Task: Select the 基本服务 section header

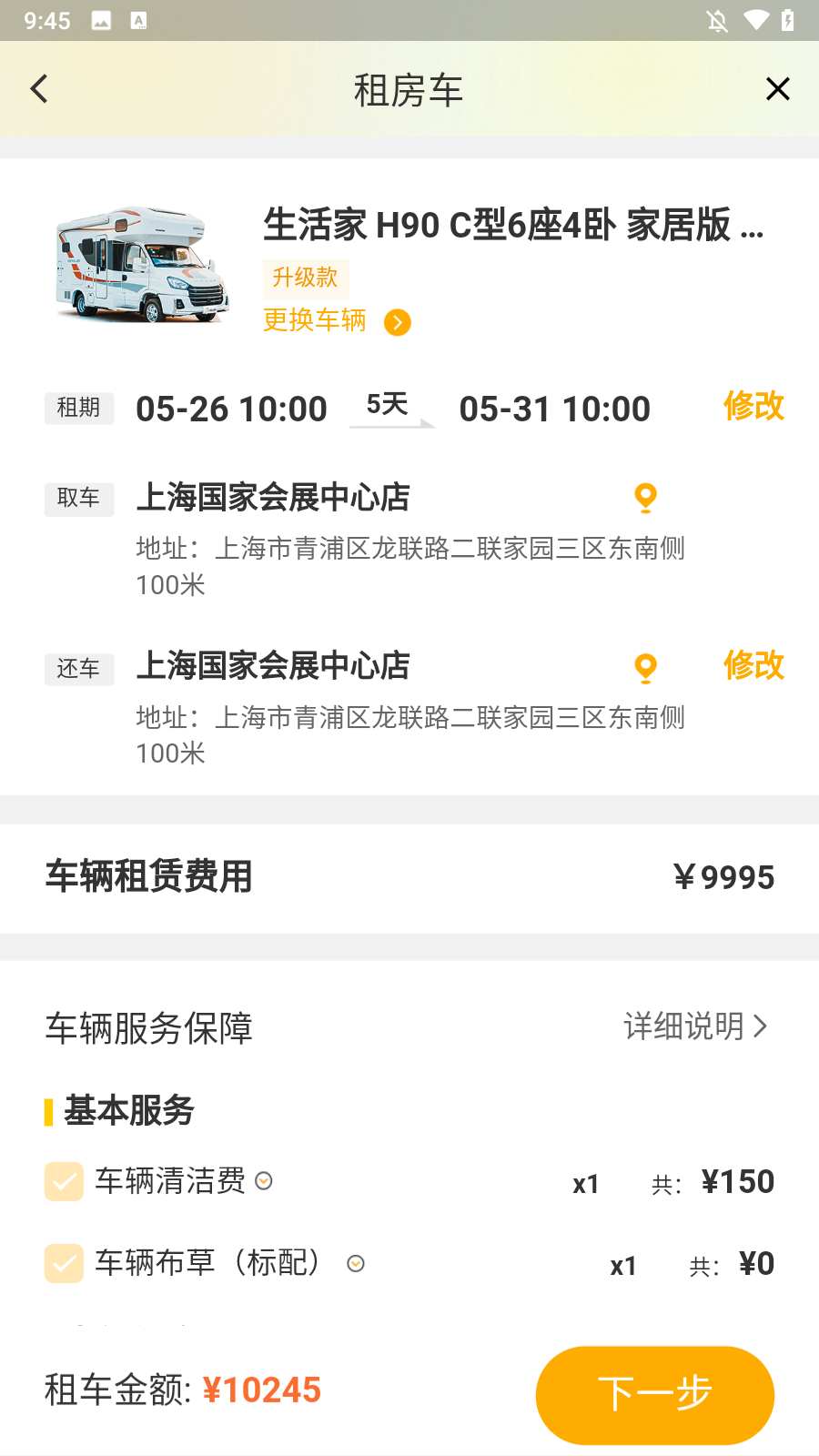Action: point(127,1110)
